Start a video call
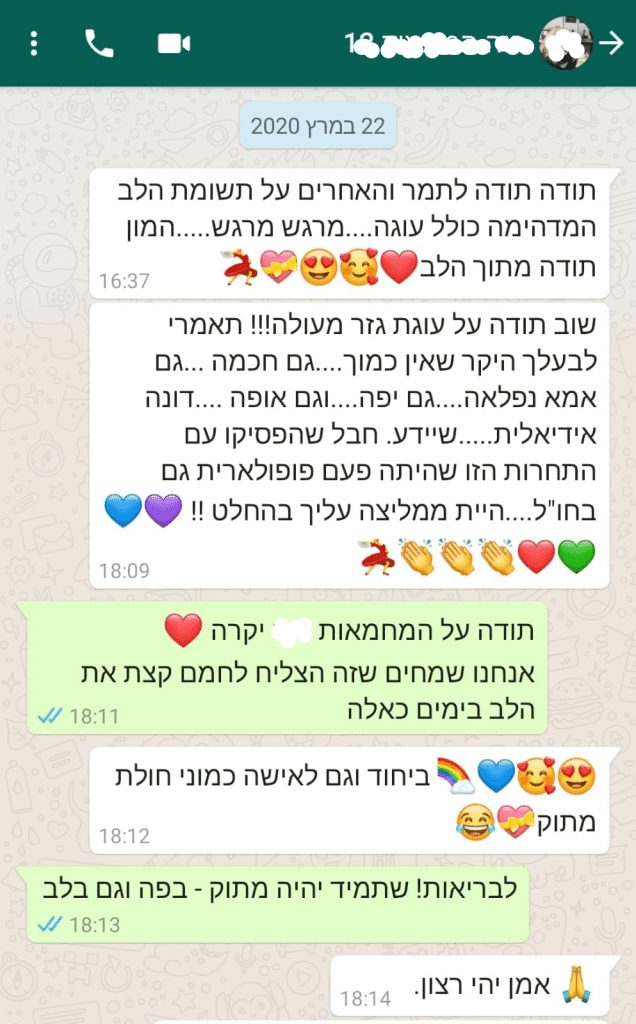The width and height of the screenshot is (636, 1024). click(x=174, y=43)
